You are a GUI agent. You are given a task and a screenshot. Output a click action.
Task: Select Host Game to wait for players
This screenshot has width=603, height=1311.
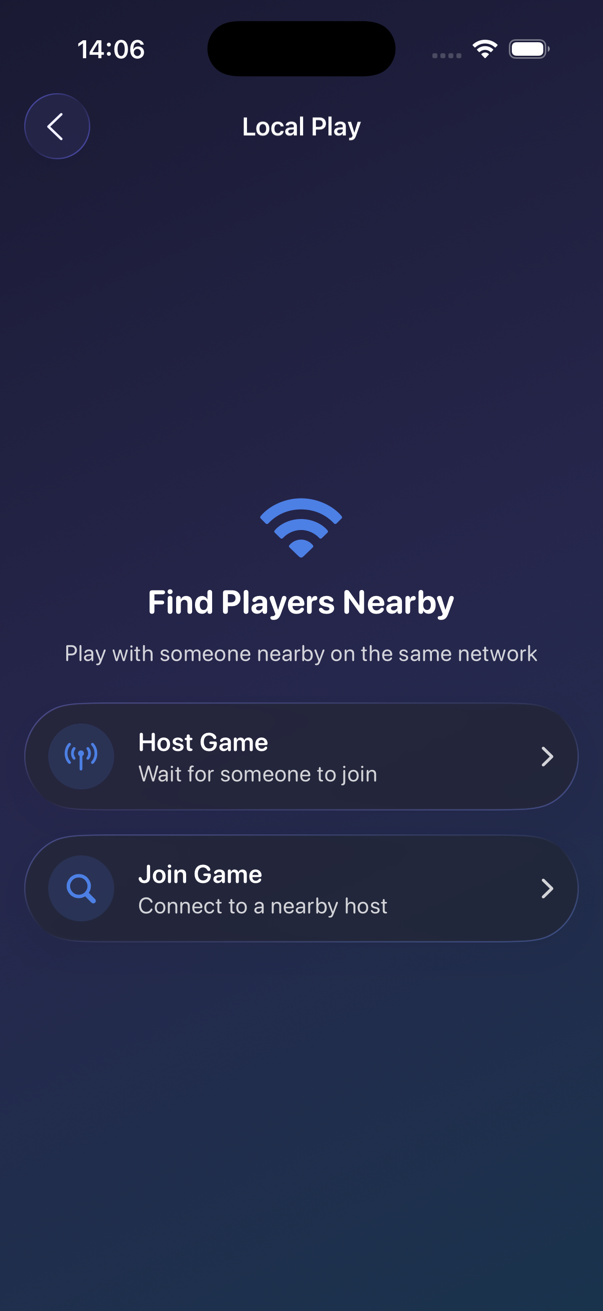click(301, 757)
